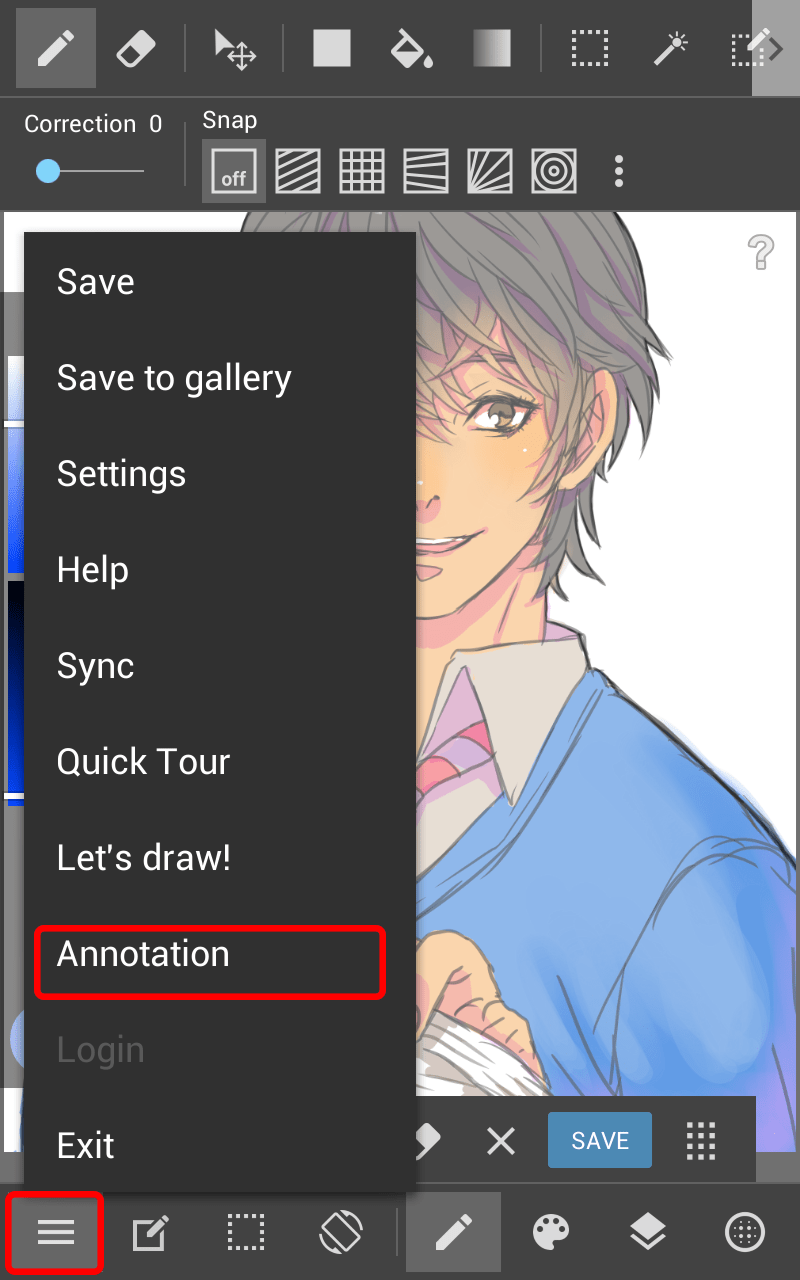Select the Eraser tool

pyautogui.click(x=137, y=46)
